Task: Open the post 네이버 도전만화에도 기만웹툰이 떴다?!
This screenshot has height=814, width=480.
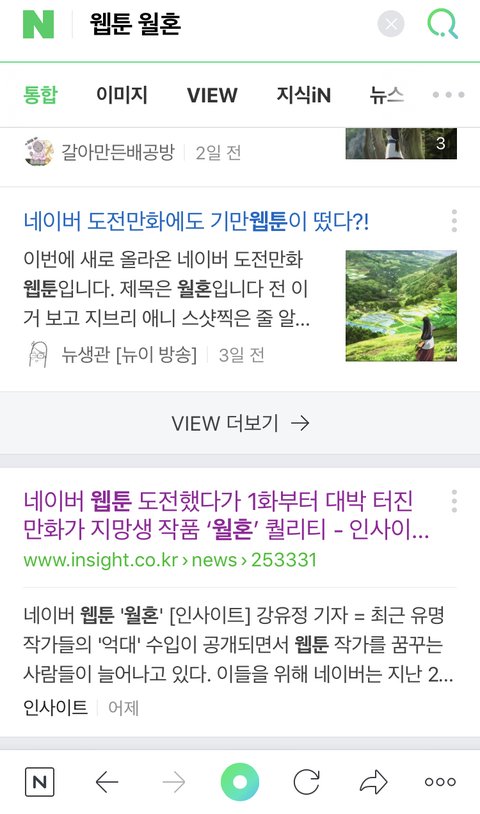Action: [x=196, y=222]
